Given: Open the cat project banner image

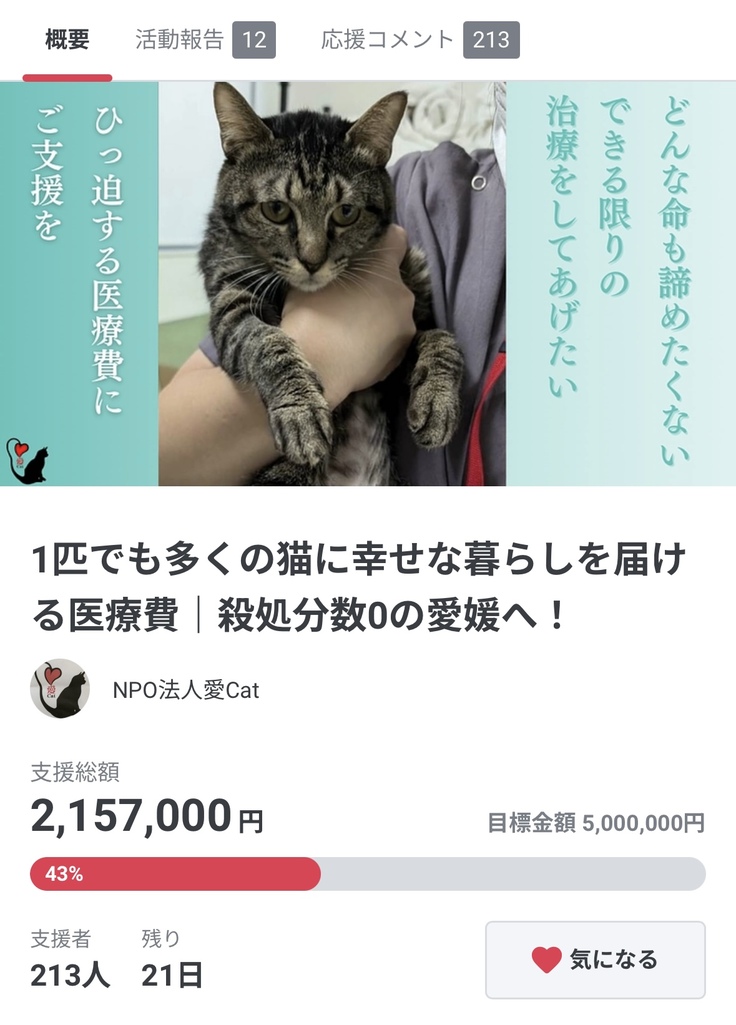Looking at the screenshot, I should pyautogui.click(x=368, y=284).
